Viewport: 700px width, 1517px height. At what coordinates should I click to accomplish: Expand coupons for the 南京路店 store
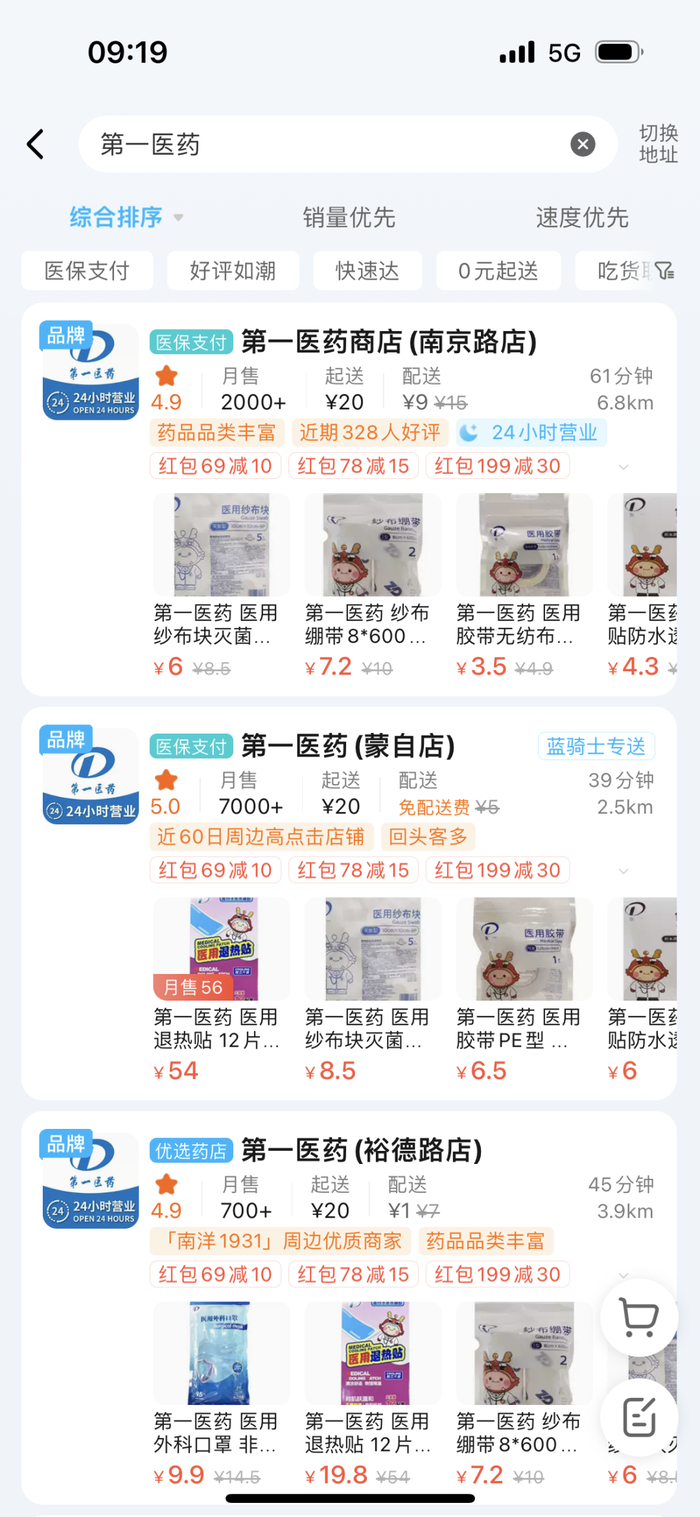click(623, 467)
